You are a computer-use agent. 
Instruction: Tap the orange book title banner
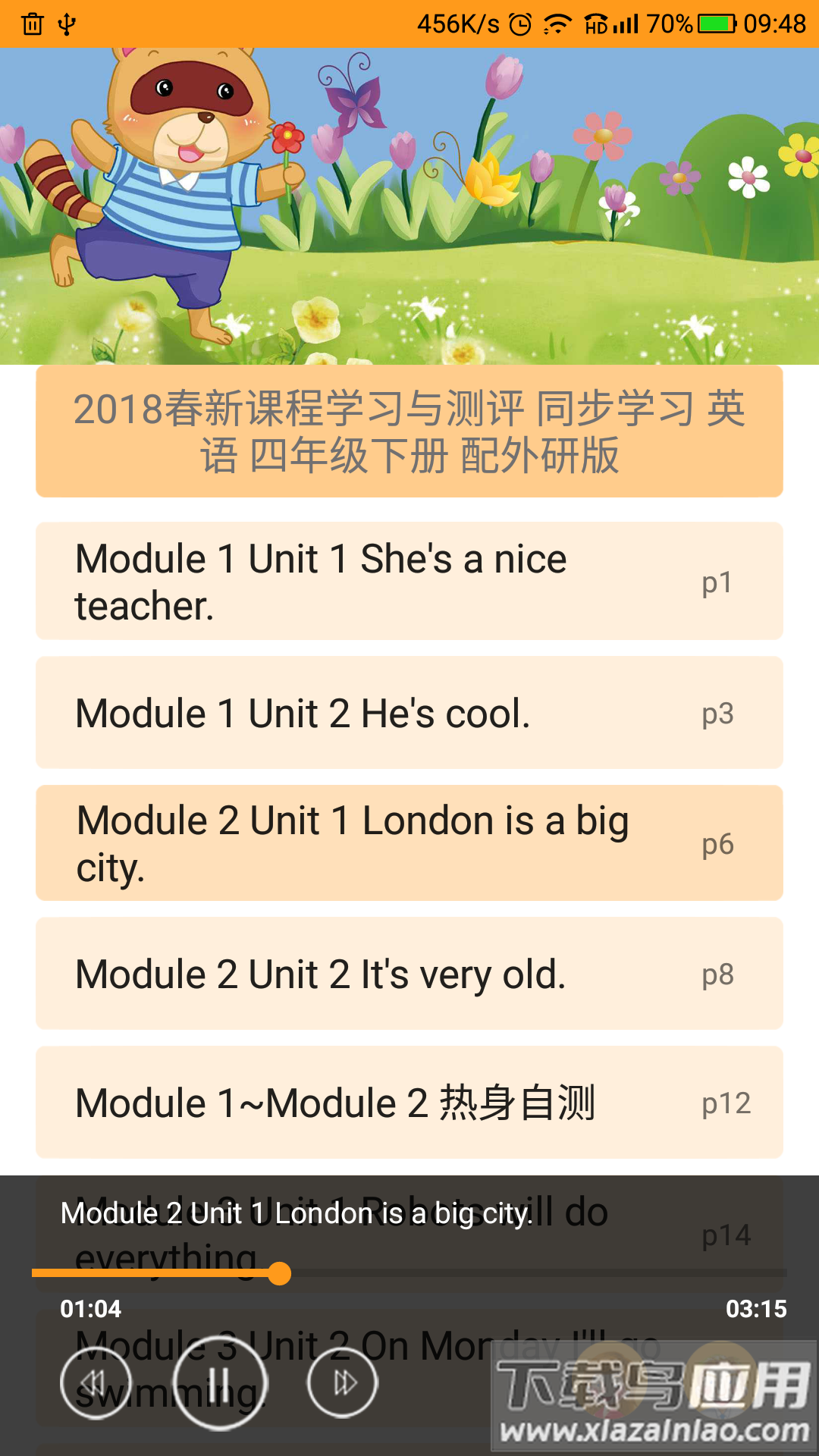tap(409, 431)
